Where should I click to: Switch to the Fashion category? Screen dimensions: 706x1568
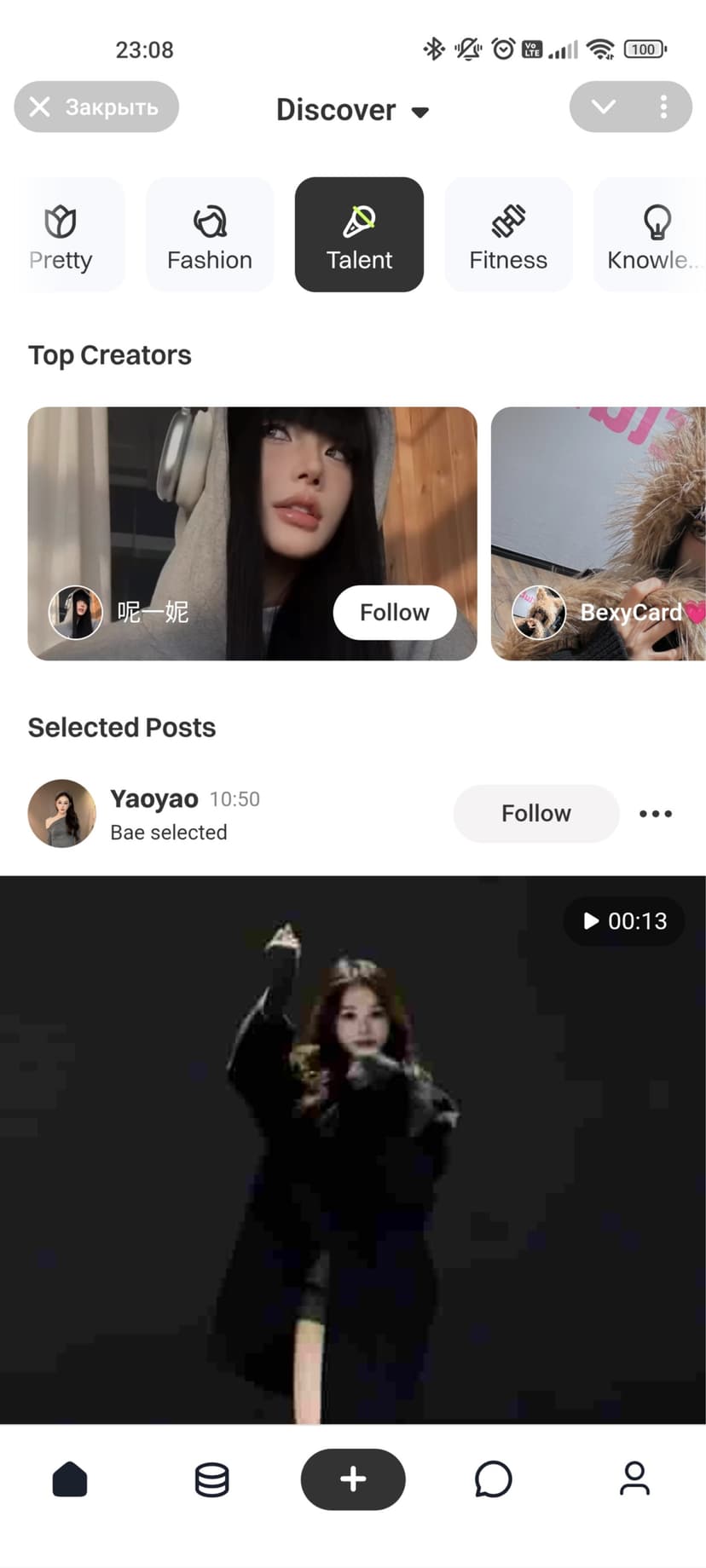tap(210, 235)
